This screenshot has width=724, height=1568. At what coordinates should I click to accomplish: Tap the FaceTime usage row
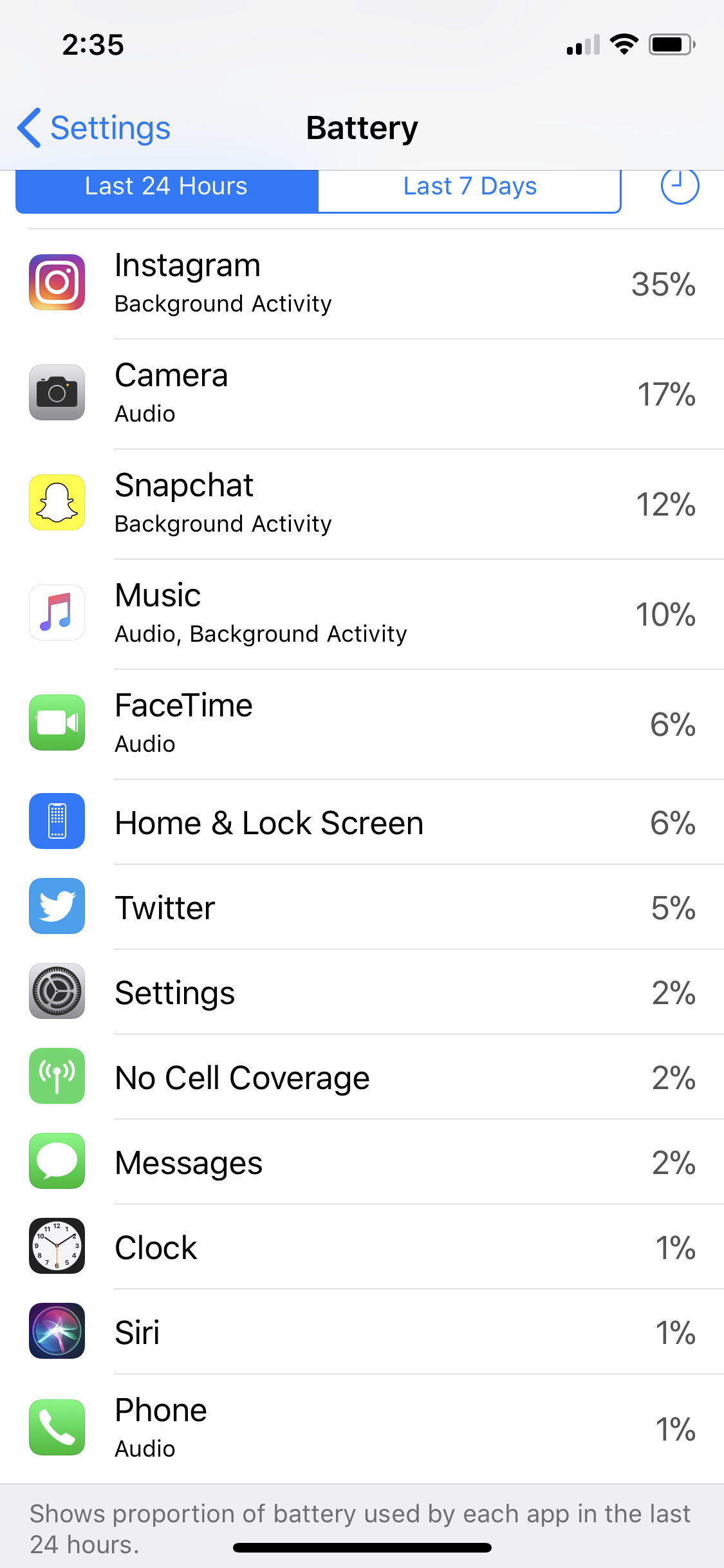coord(362,724)
